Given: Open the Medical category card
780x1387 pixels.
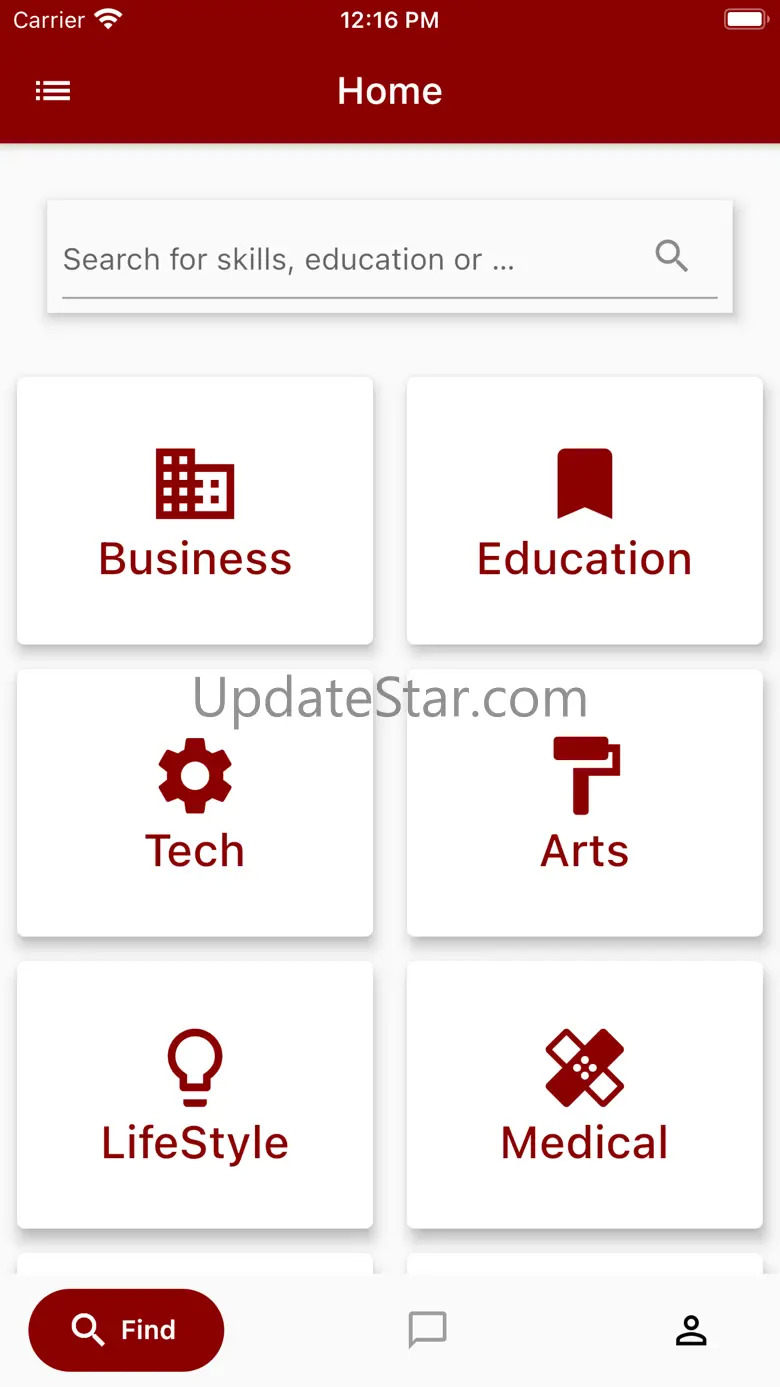Looking at the screenshot, I should [584, 1095].
